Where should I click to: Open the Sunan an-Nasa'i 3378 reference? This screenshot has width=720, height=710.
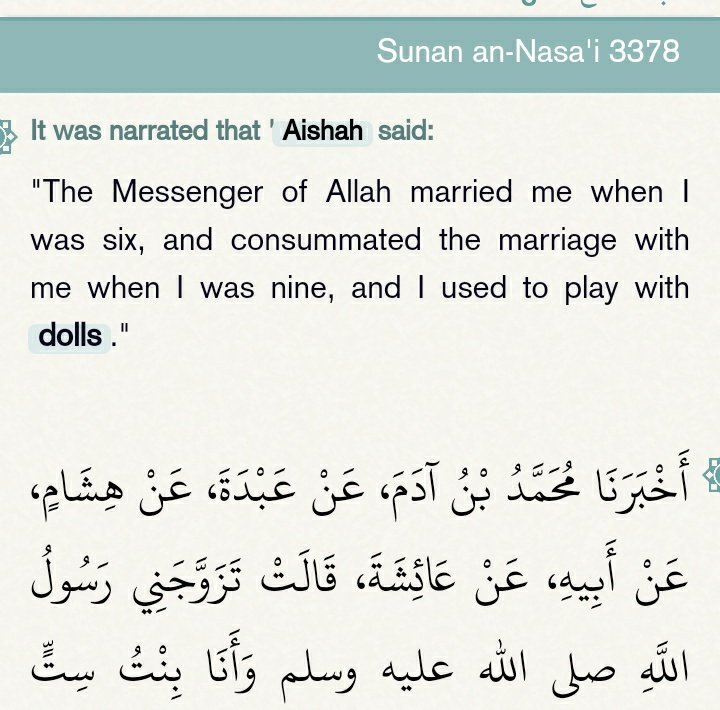point(527,52)
